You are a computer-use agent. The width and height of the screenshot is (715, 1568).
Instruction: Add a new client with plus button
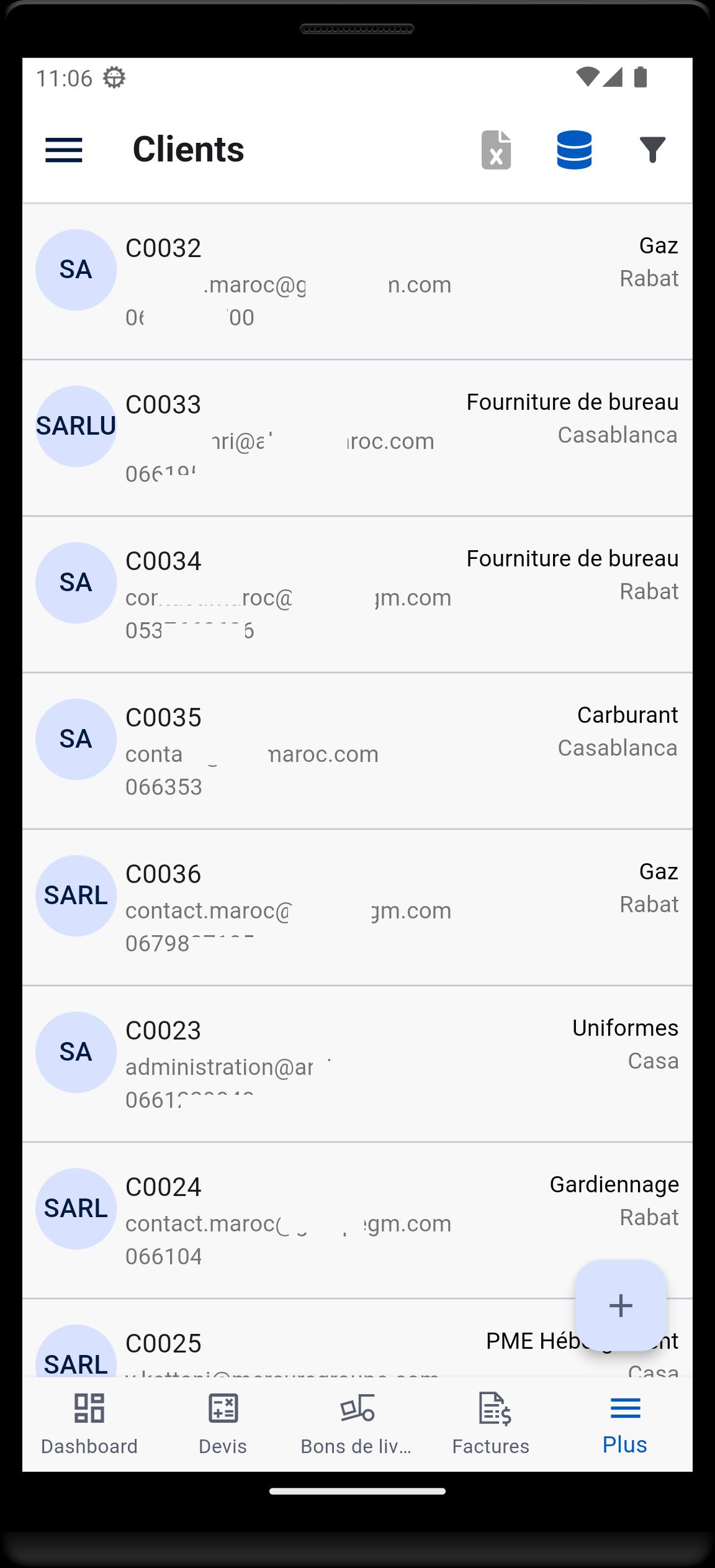(x=621, y=1305)
